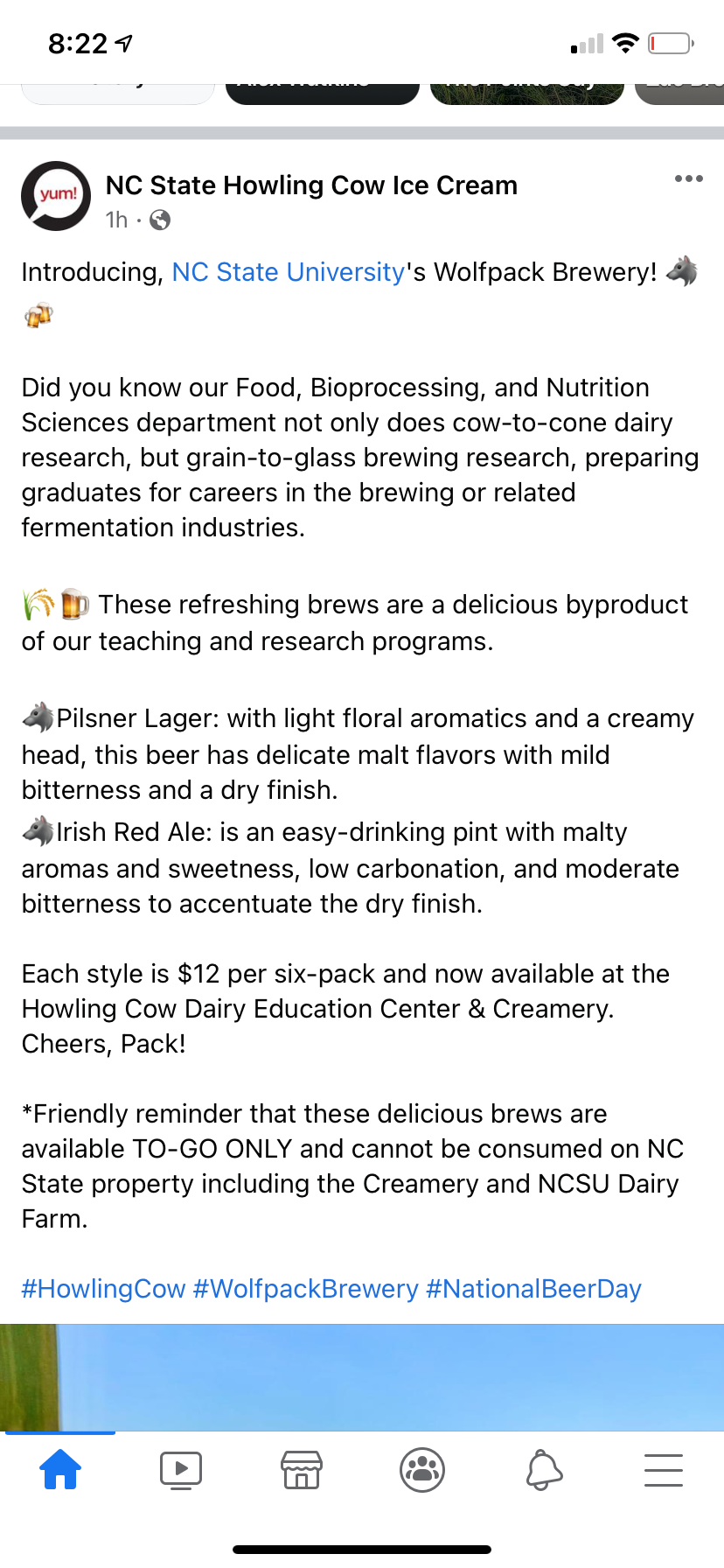
Task: Open the hamburger menu tab
Action: coord(664,1470)
